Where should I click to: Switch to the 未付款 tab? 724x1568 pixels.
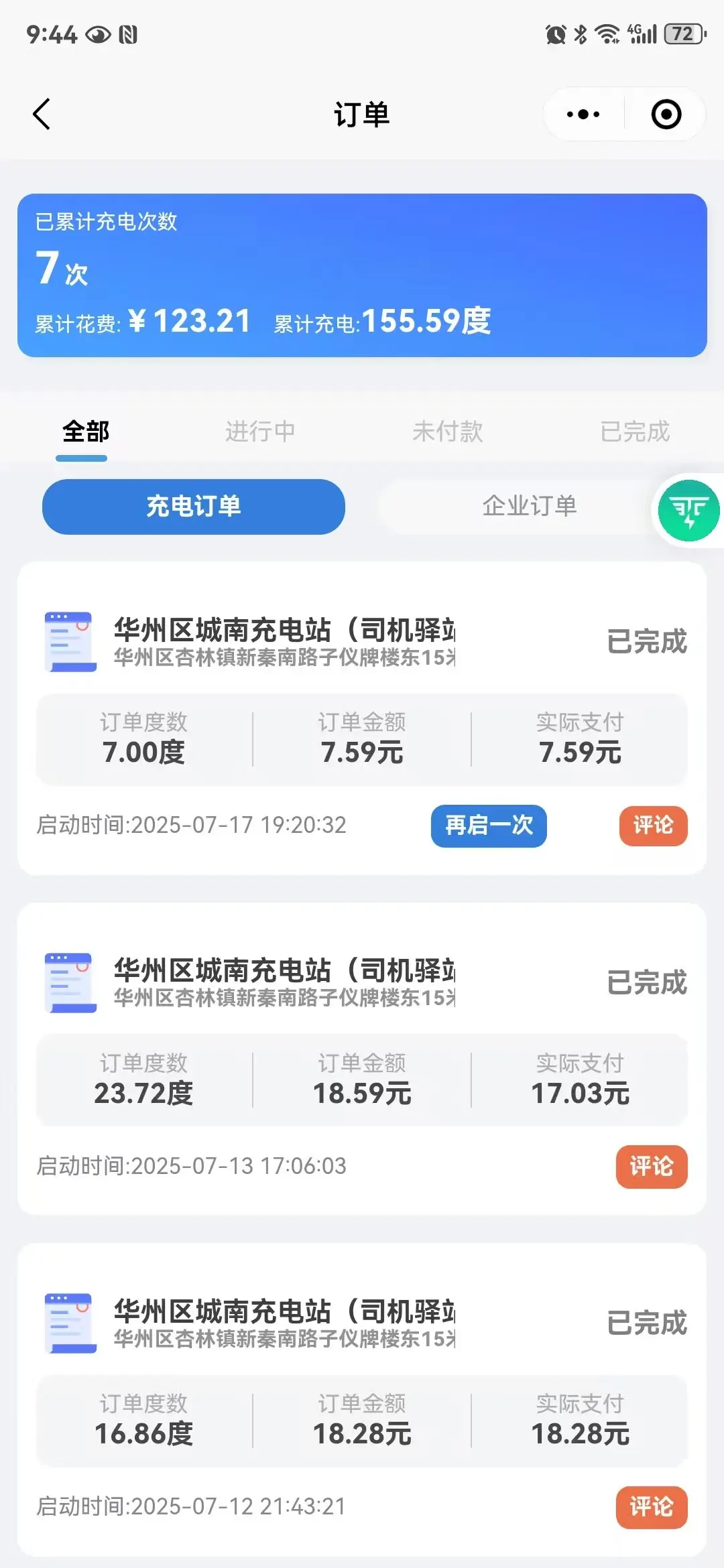448,432
